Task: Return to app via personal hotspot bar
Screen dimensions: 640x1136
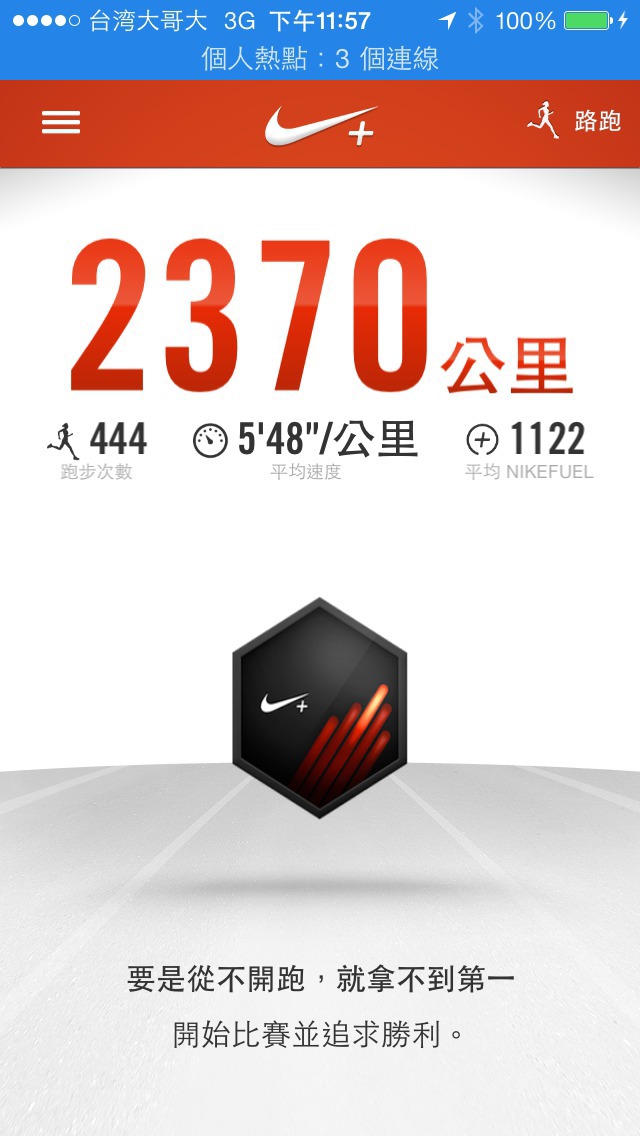Action: click(320, 59)
